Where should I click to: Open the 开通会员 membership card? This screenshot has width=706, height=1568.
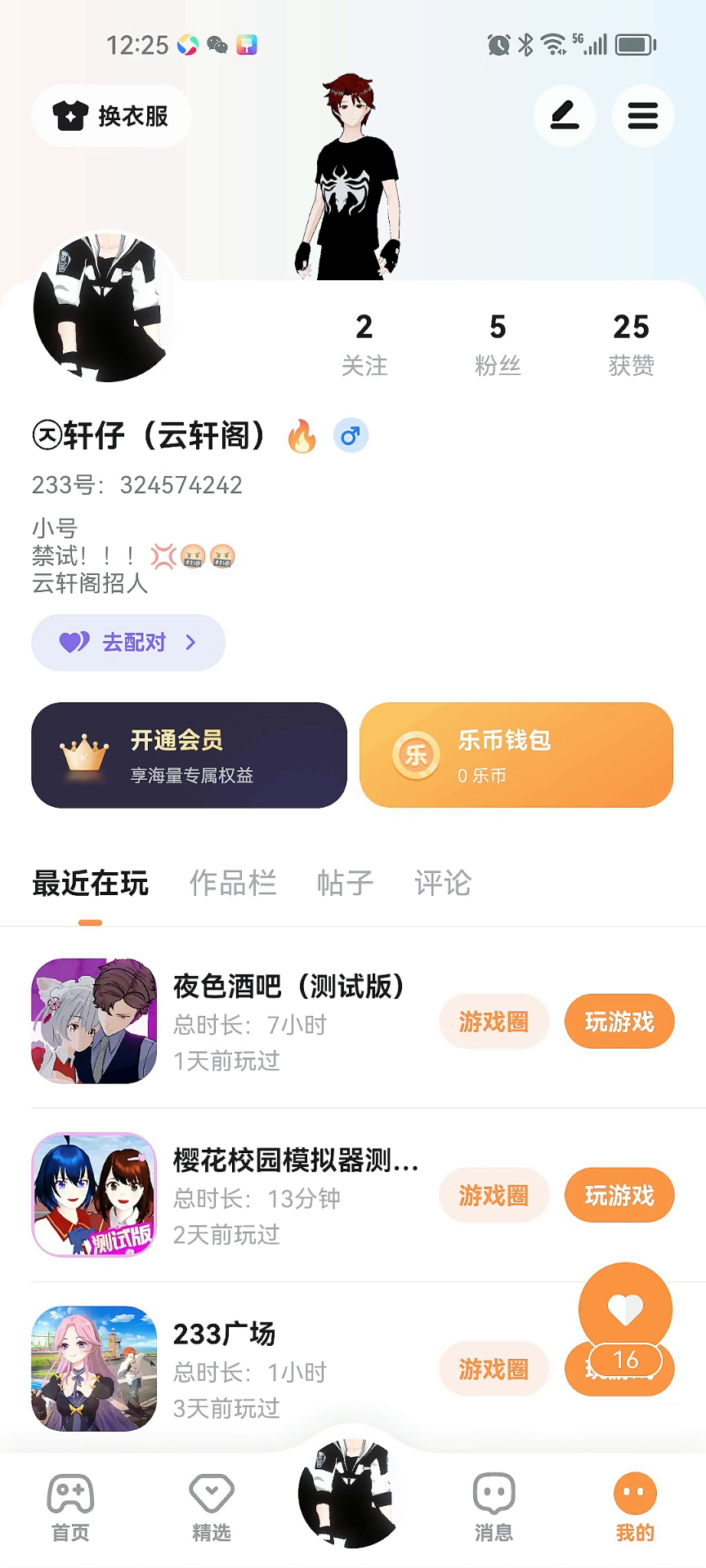click(189, 755)
